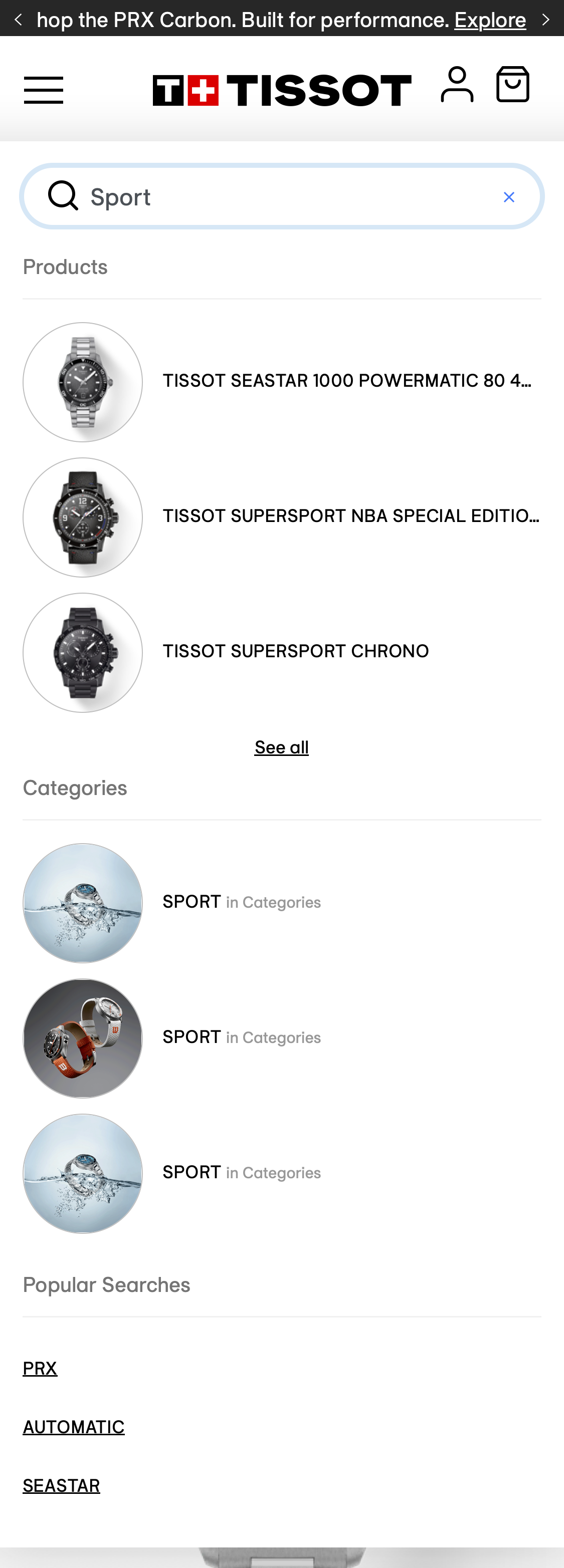The width and height of the screenshot is (564, 1568).
Task: Expand the SEASTAR popular search
Action: pyautogui.click(x=61, y=1485)
